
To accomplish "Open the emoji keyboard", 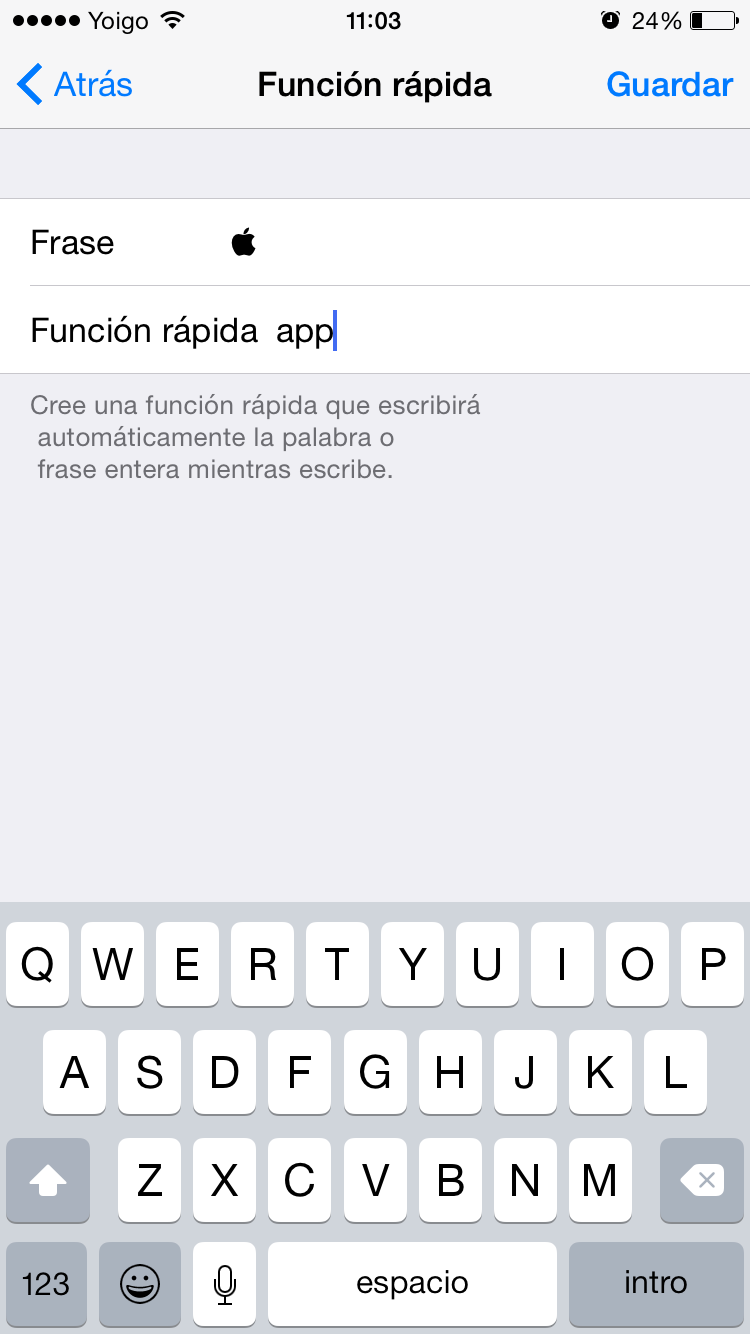I will point(140,1283).
